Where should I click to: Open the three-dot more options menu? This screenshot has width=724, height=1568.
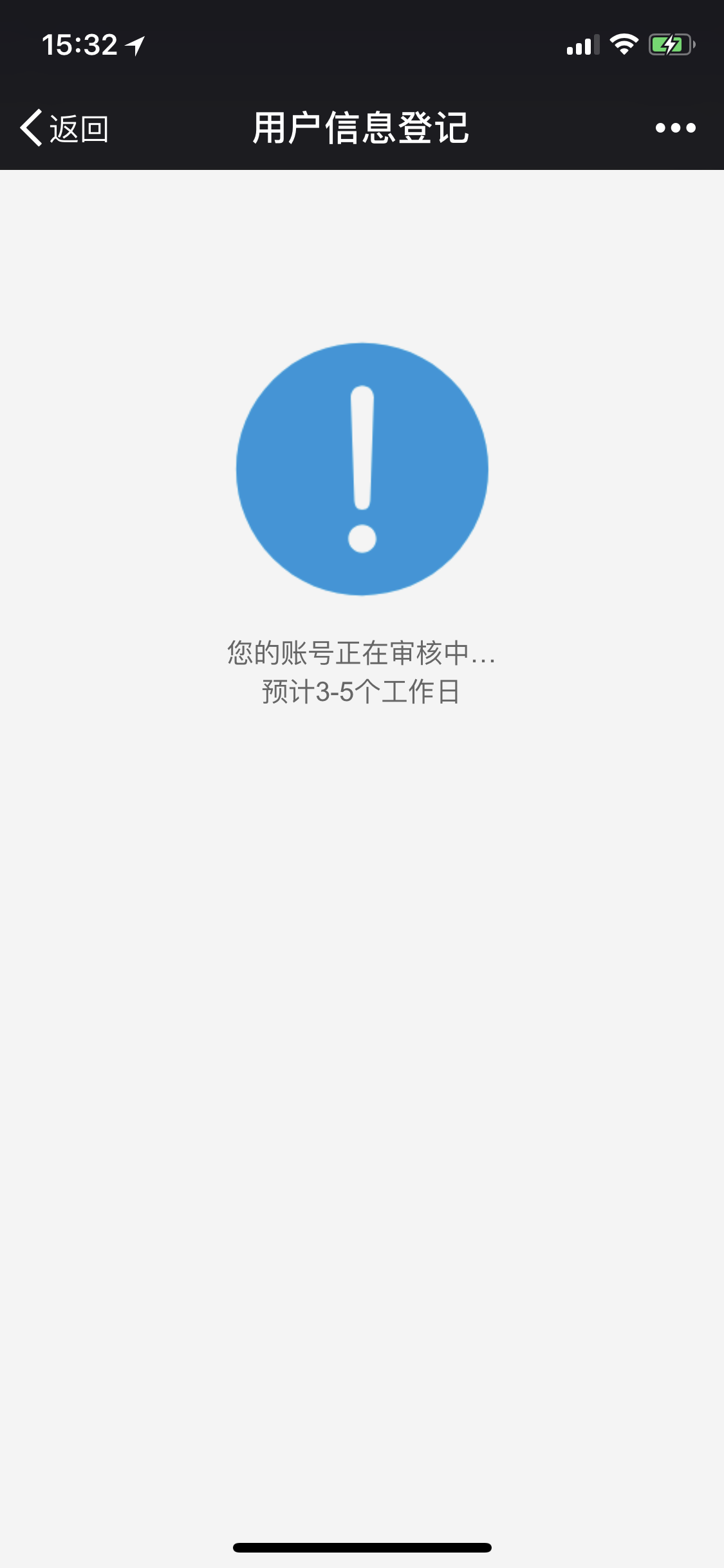point(675,128)
